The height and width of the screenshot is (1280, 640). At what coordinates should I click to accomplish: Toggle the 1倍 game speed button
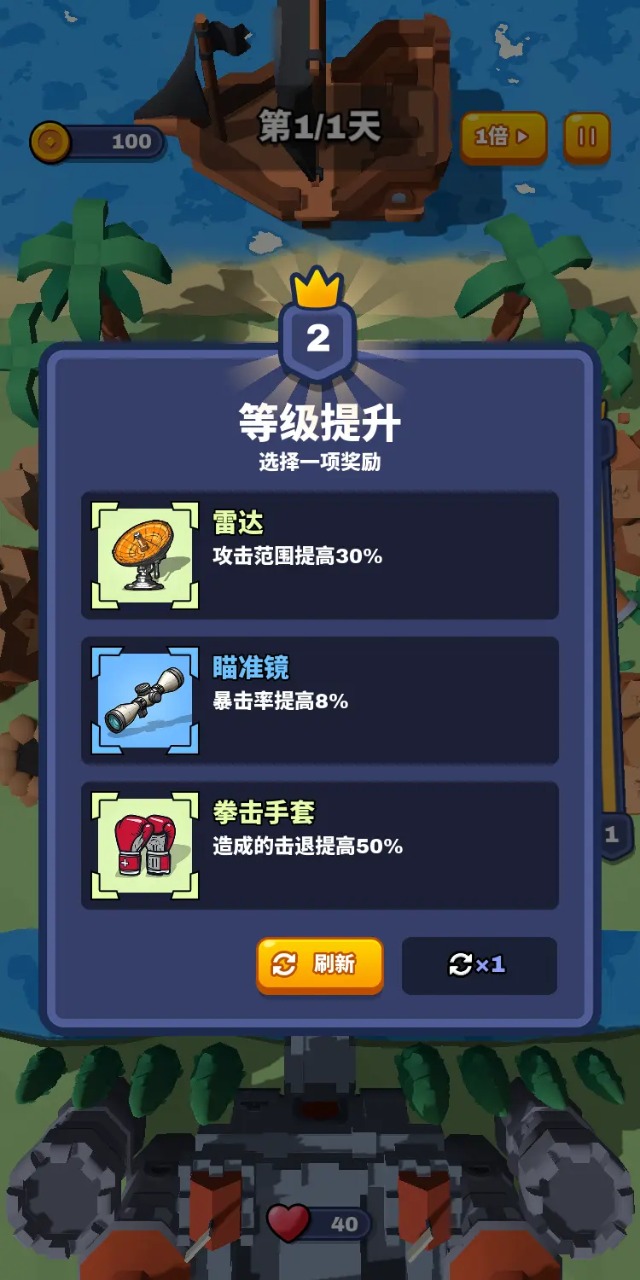click(503, 137)
